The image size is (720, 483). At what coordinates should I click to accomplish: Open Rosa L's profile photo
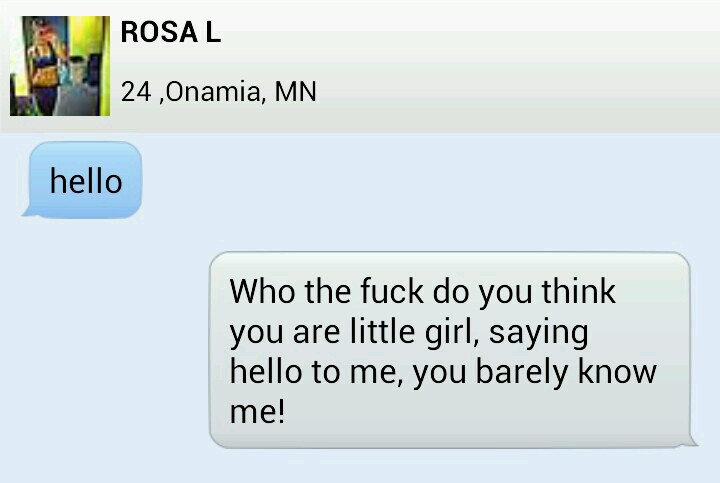[x=59, y=65]
